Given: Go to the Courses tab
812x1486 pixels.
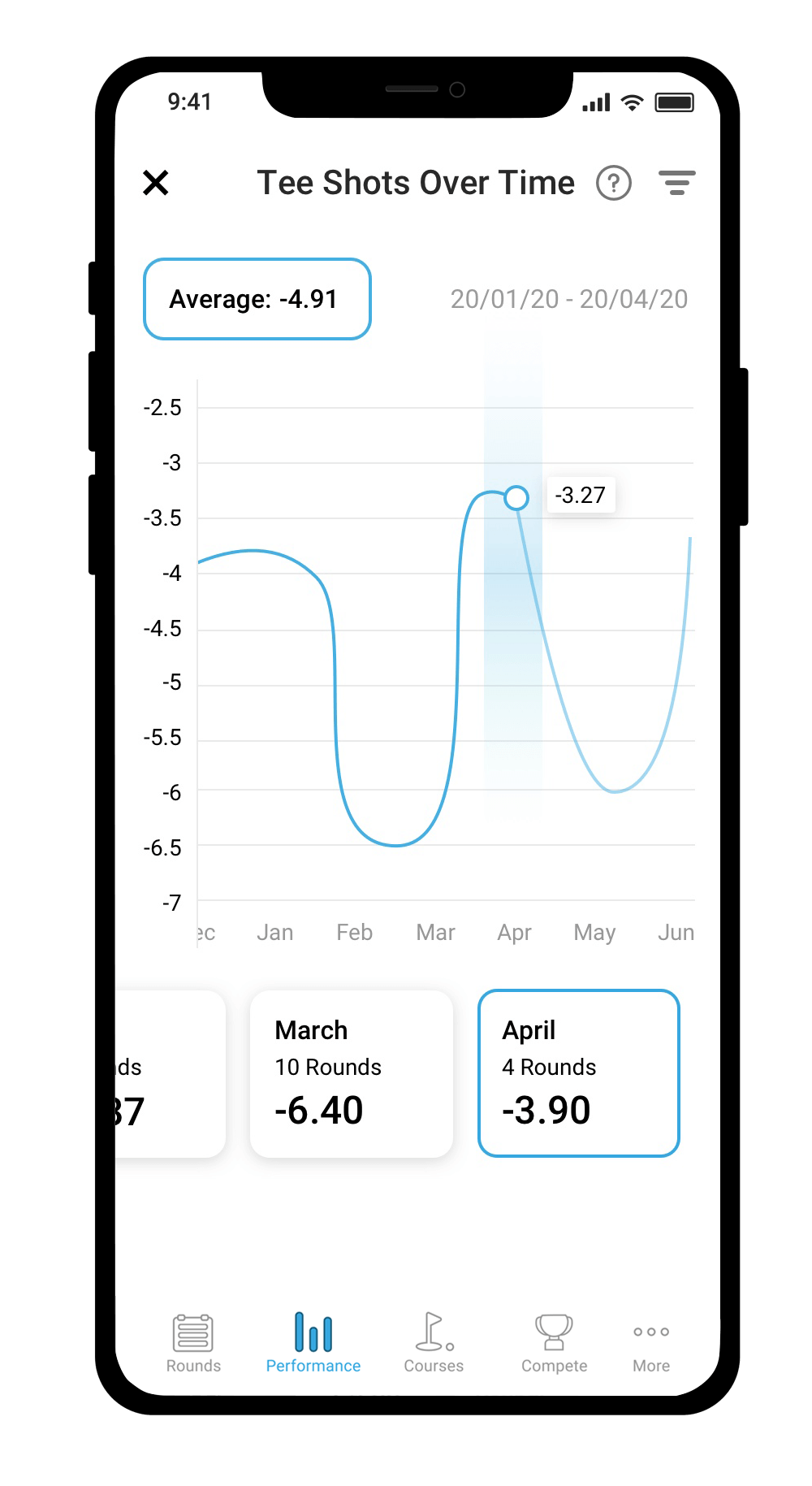Looking at the screenshot, I should point(434,1344).
